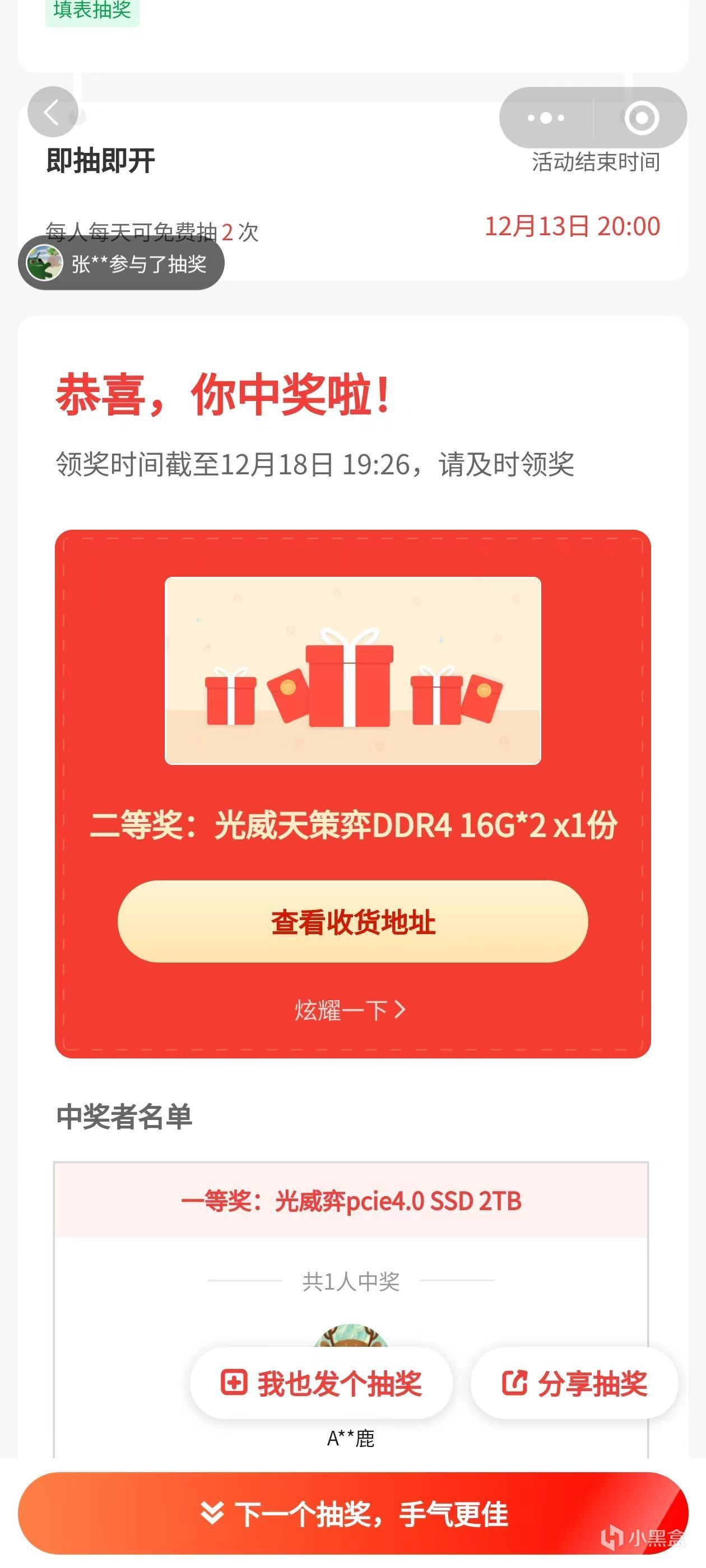Tap 我也发个抽奖 button
The width and height of the screenshot is (706, 1568).
click(x=321, y=1384)
